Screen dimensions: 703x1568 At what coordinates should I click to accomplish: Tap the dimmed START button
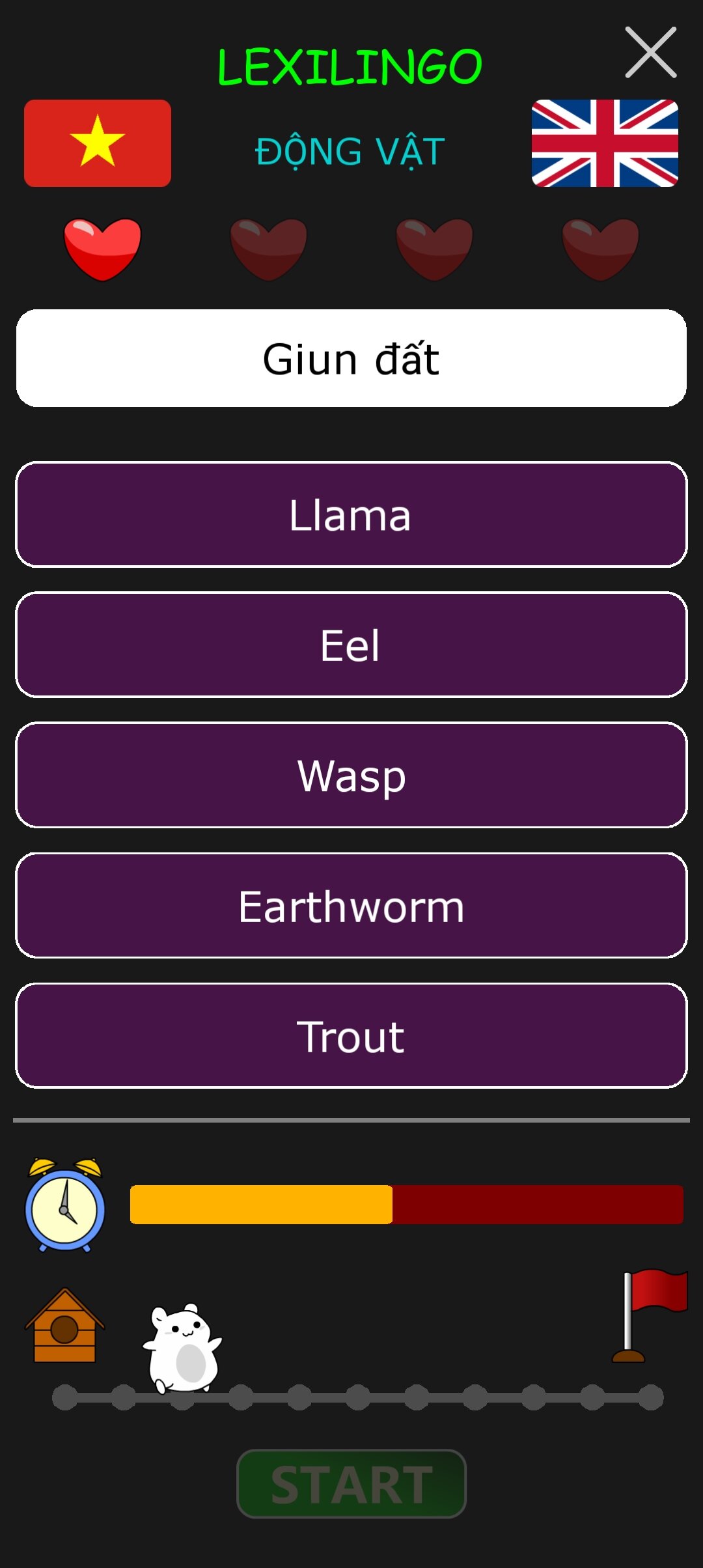351,1484
